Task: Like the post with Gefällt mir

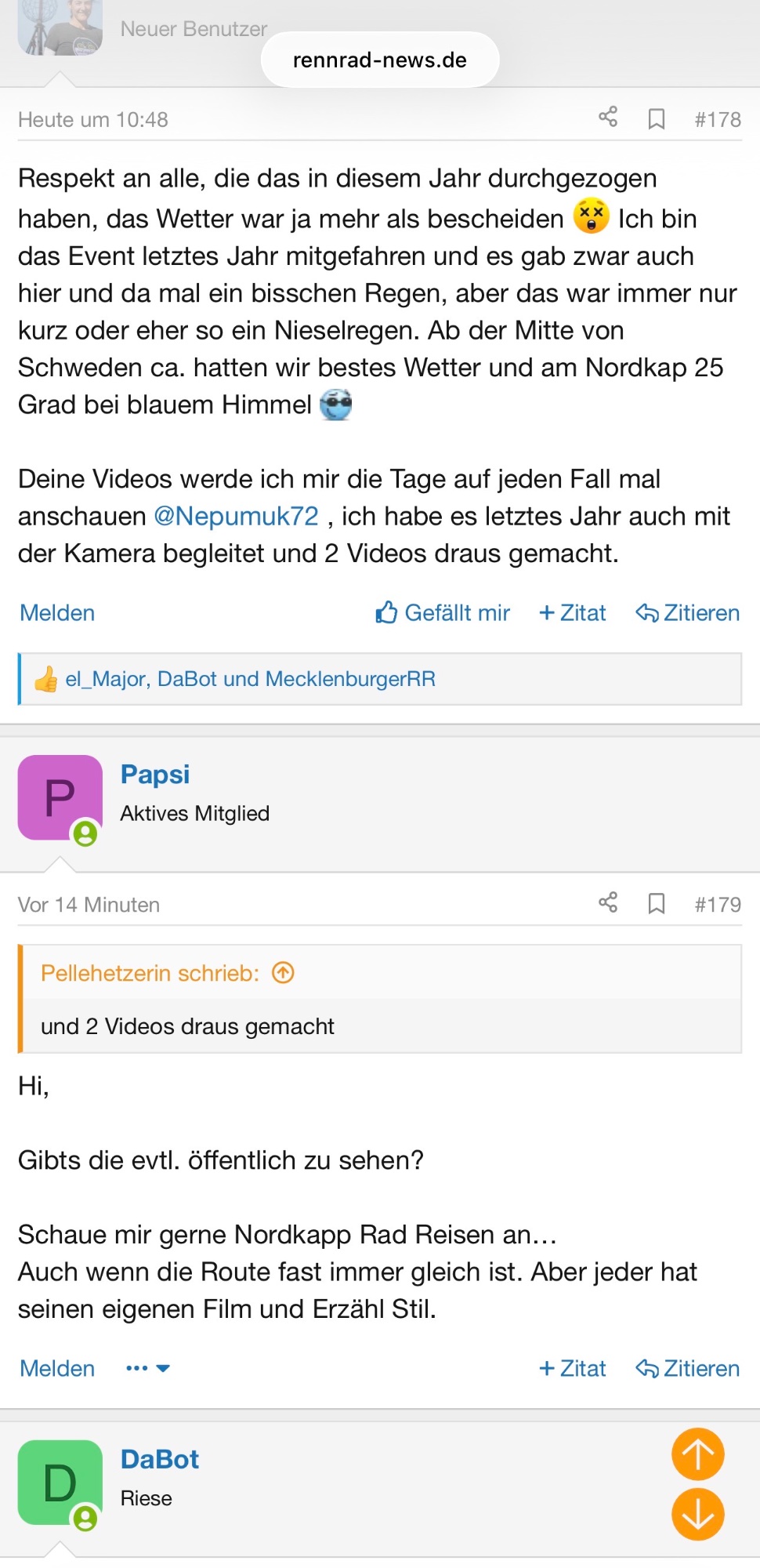Action: click(443, 613)
